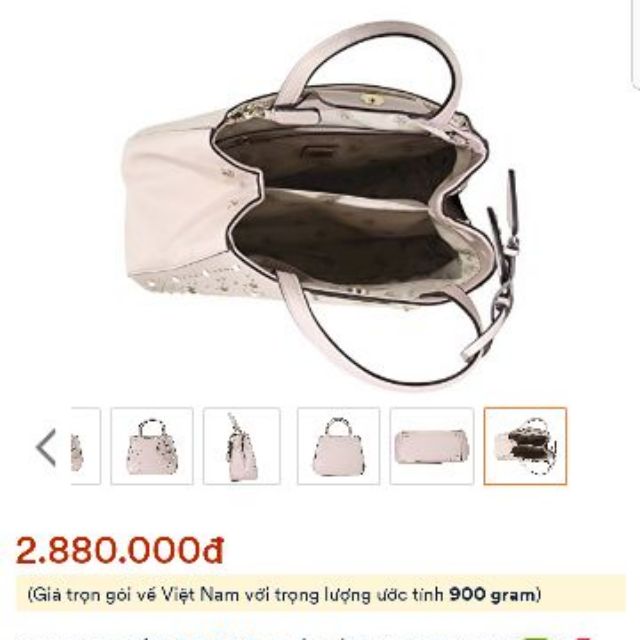The image size is (640, 640).
Task: Select the bottom-view bag thumbnail
Action: coord(431,447)
